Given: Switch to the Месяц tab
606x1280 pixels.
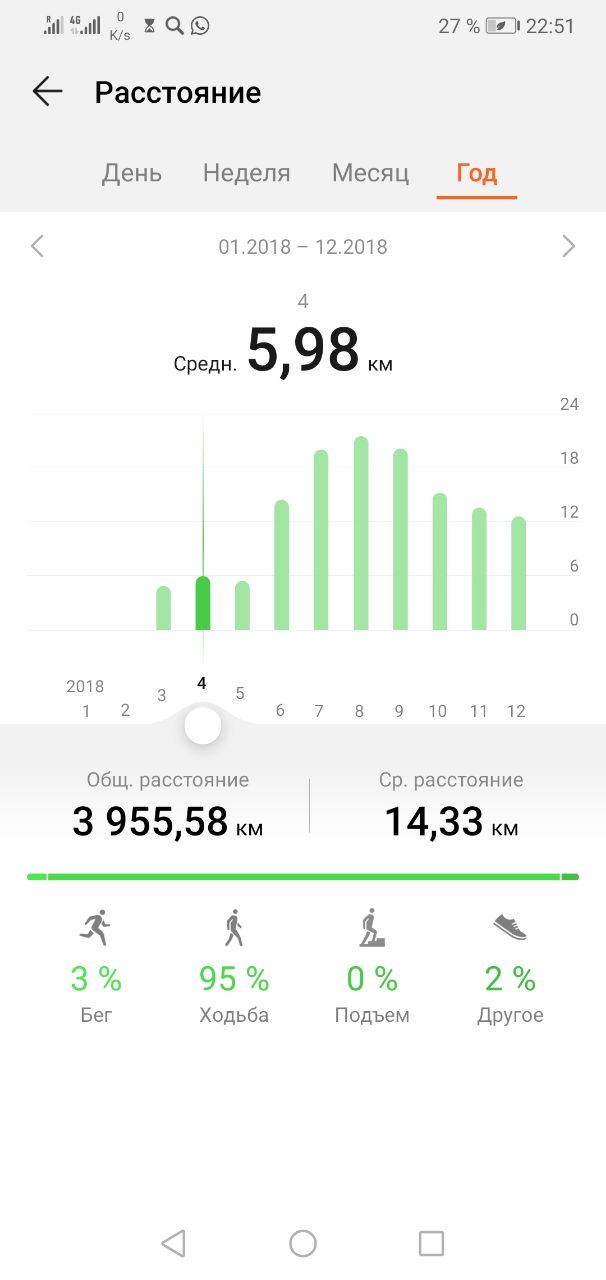Looking at the screenshot, I should pyautogui.click(x=370, y=173).
